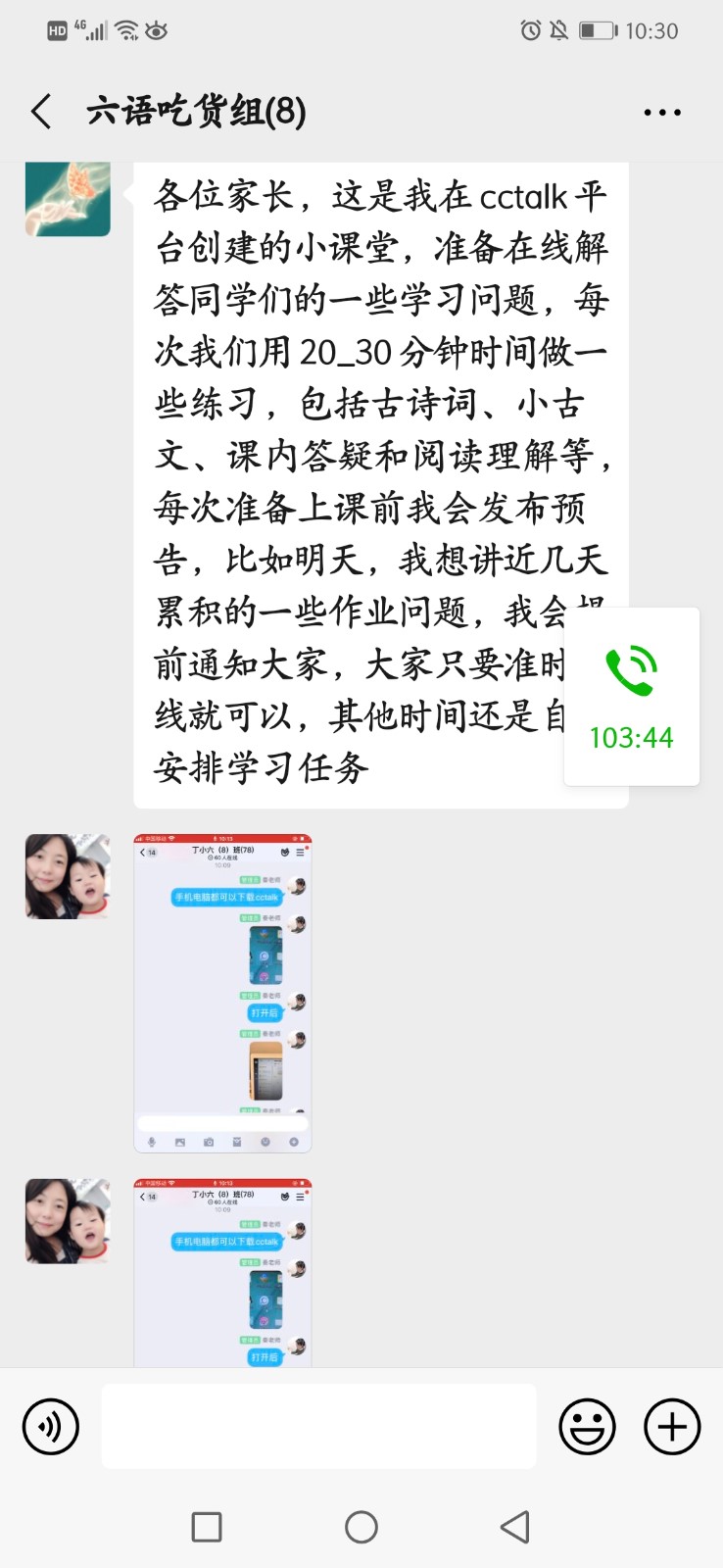This screenshot has height=1568, width=723.
Task: Open the partially visible screenshot image above the input bar
Action: click(222, 1272)
